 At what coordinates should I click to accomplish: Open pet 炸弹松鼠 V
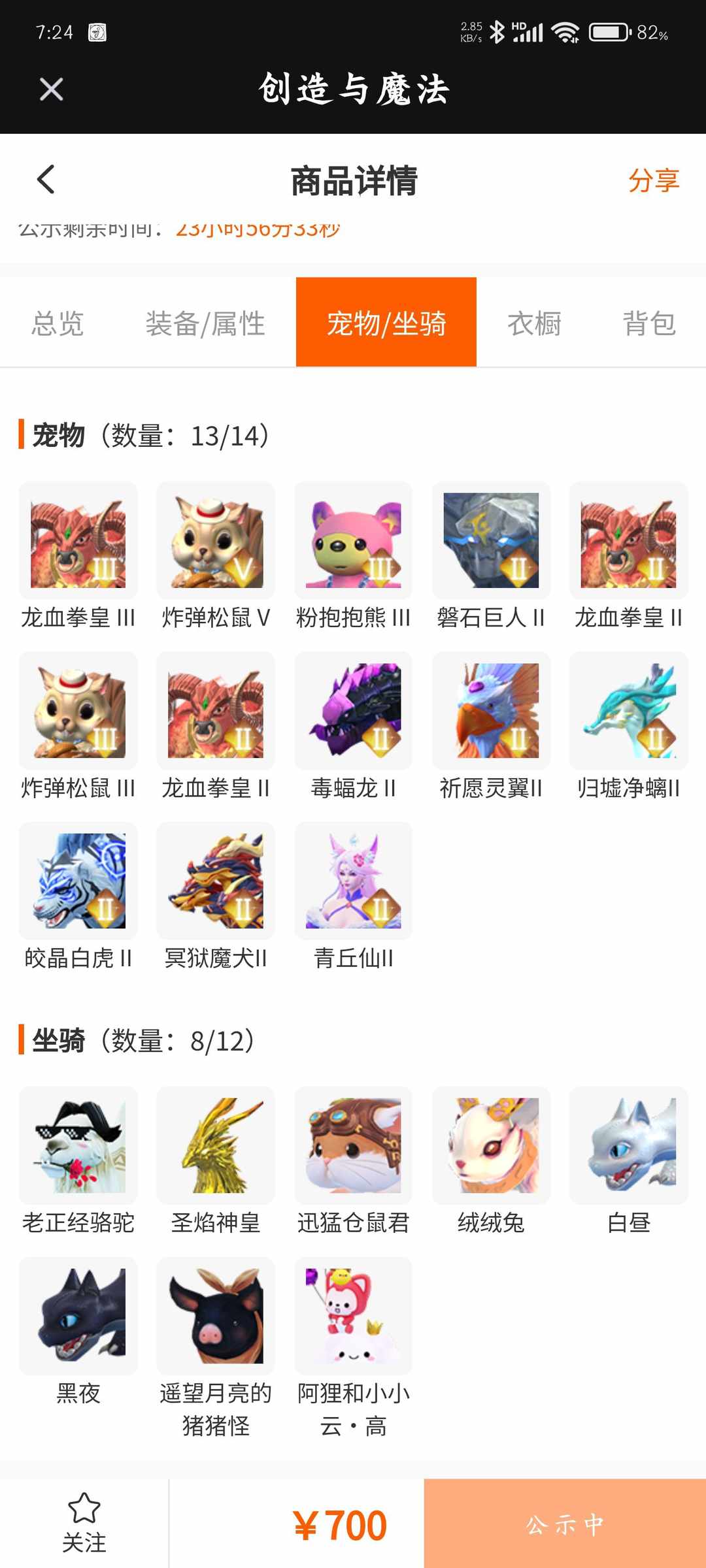[x=216, y=541]
